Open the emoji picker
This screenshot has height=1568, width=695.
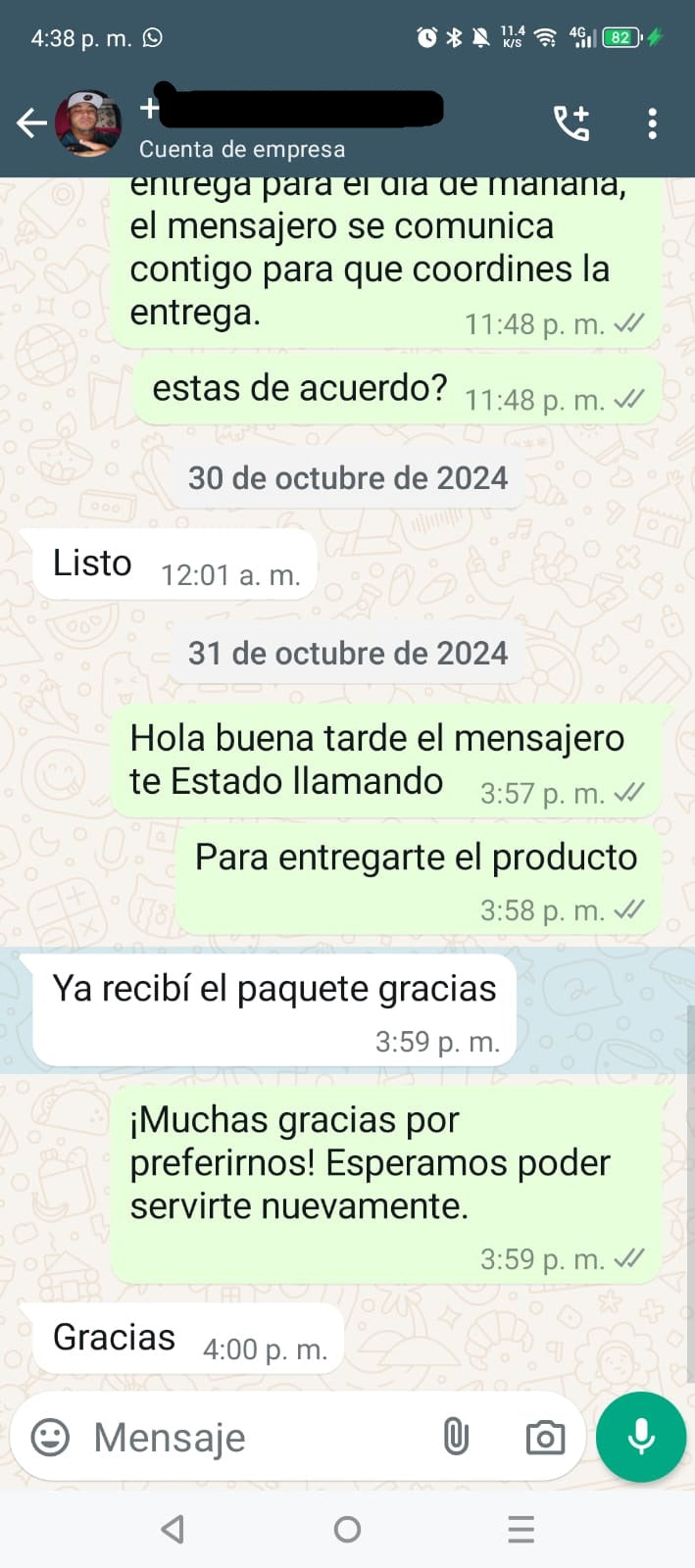click(51, 1438)
